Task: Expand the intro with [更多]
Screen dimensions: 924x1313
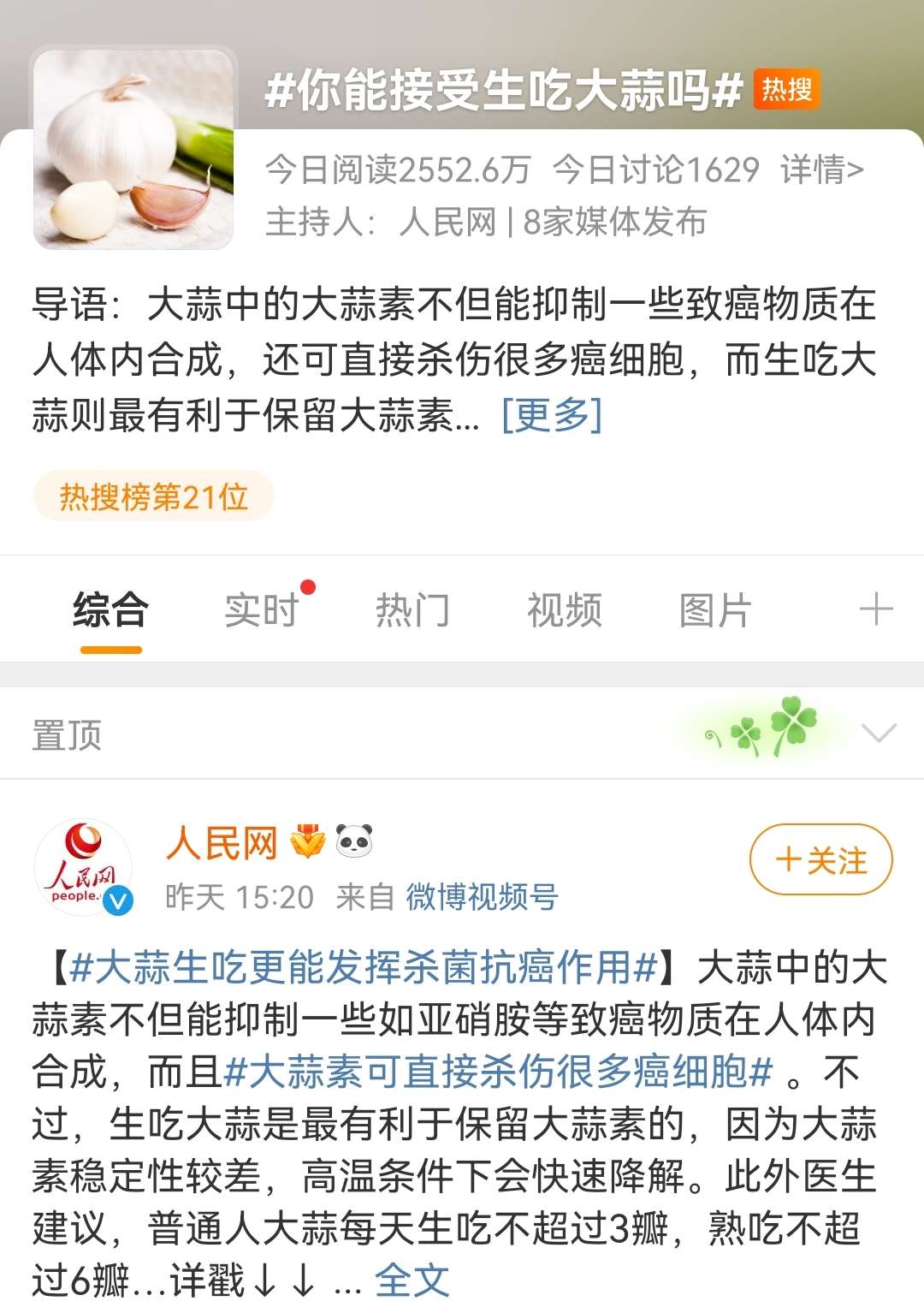Action: point(552,415)
